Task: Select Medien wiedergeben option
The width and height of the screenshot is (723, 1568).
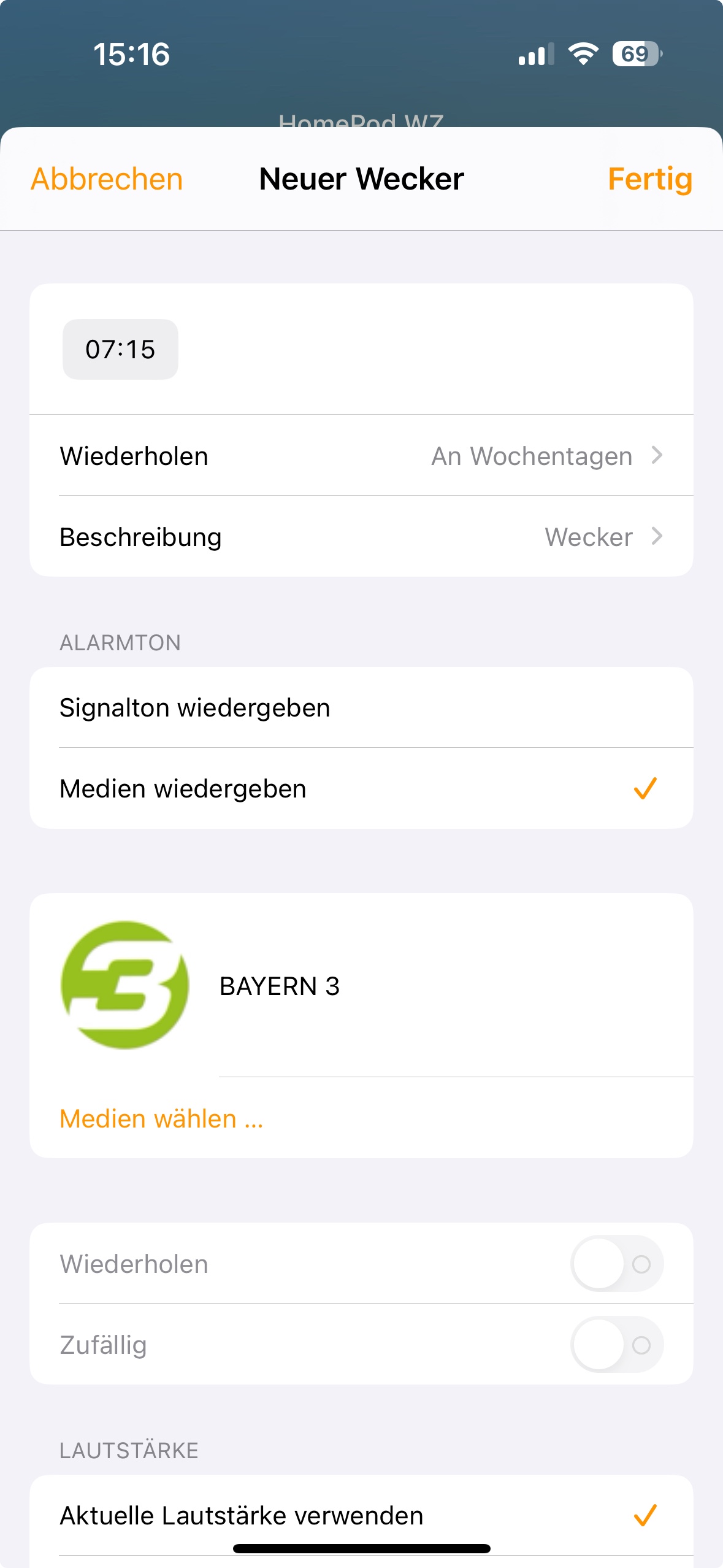Action: point(361,788)
